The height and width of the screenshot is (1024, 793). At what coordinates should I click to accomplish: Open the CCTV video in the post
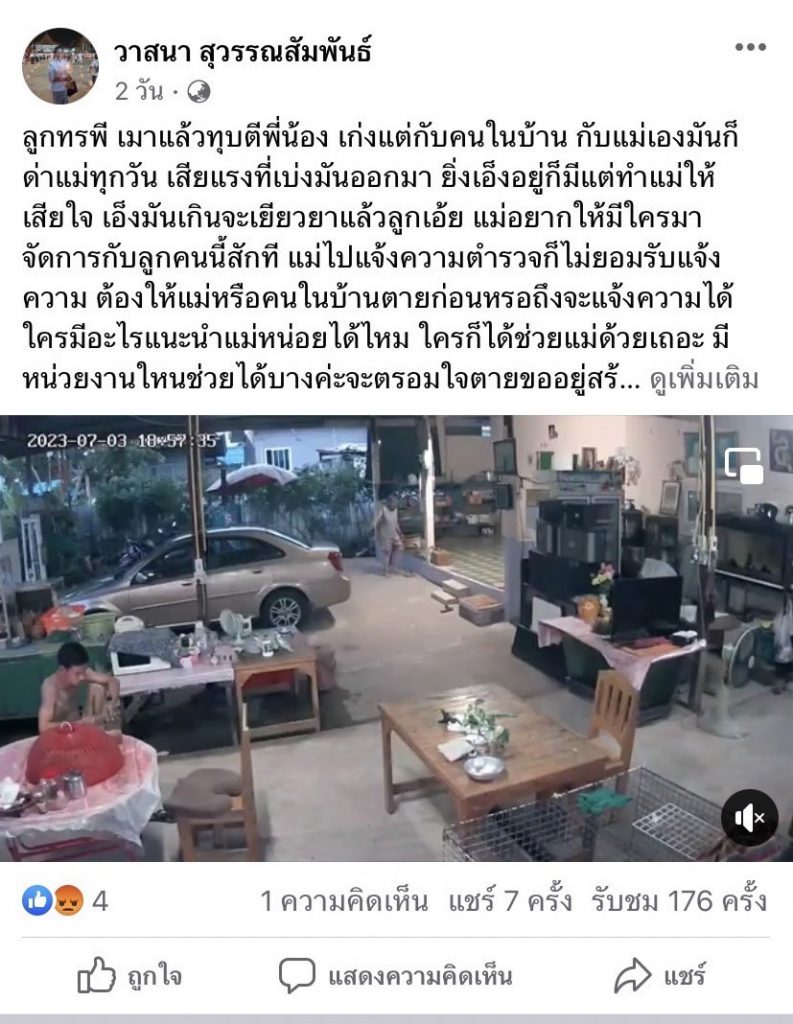point(396,638)
